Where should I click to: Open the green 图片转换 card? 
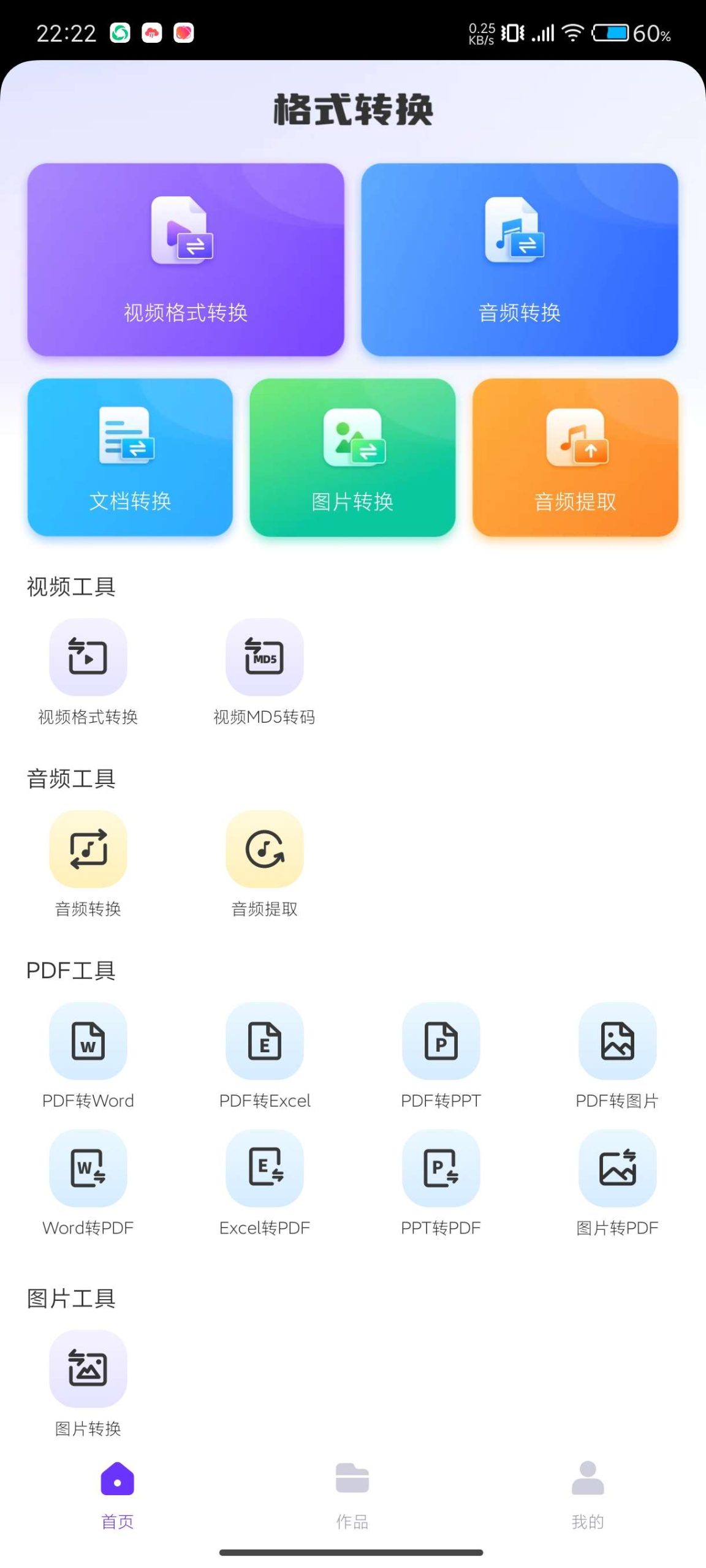(x=353, y=459)
